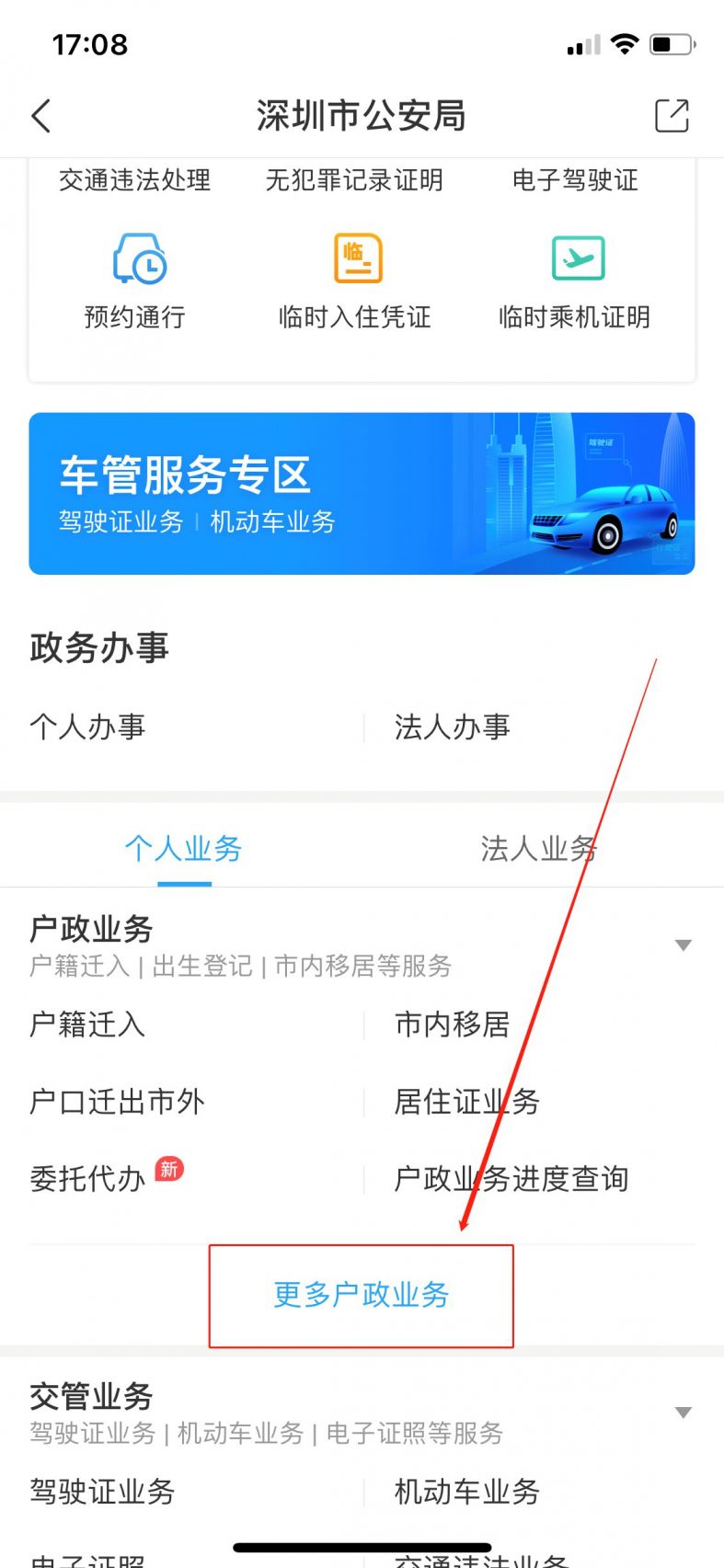
Task: Select 个人办事 under 政务办事
Action: point(88,727)
